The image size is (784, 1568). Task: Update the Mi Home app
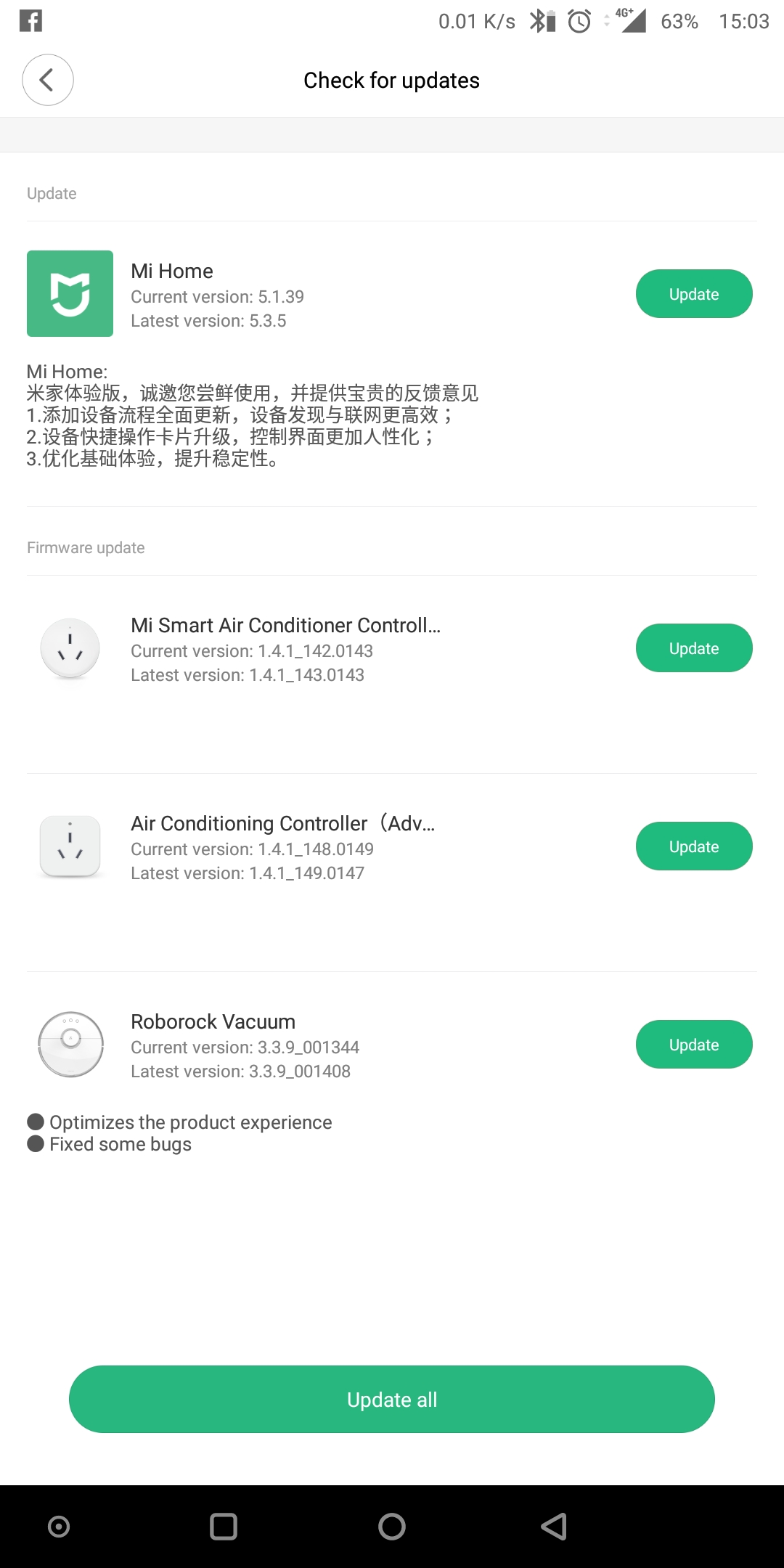click(693, 294)
